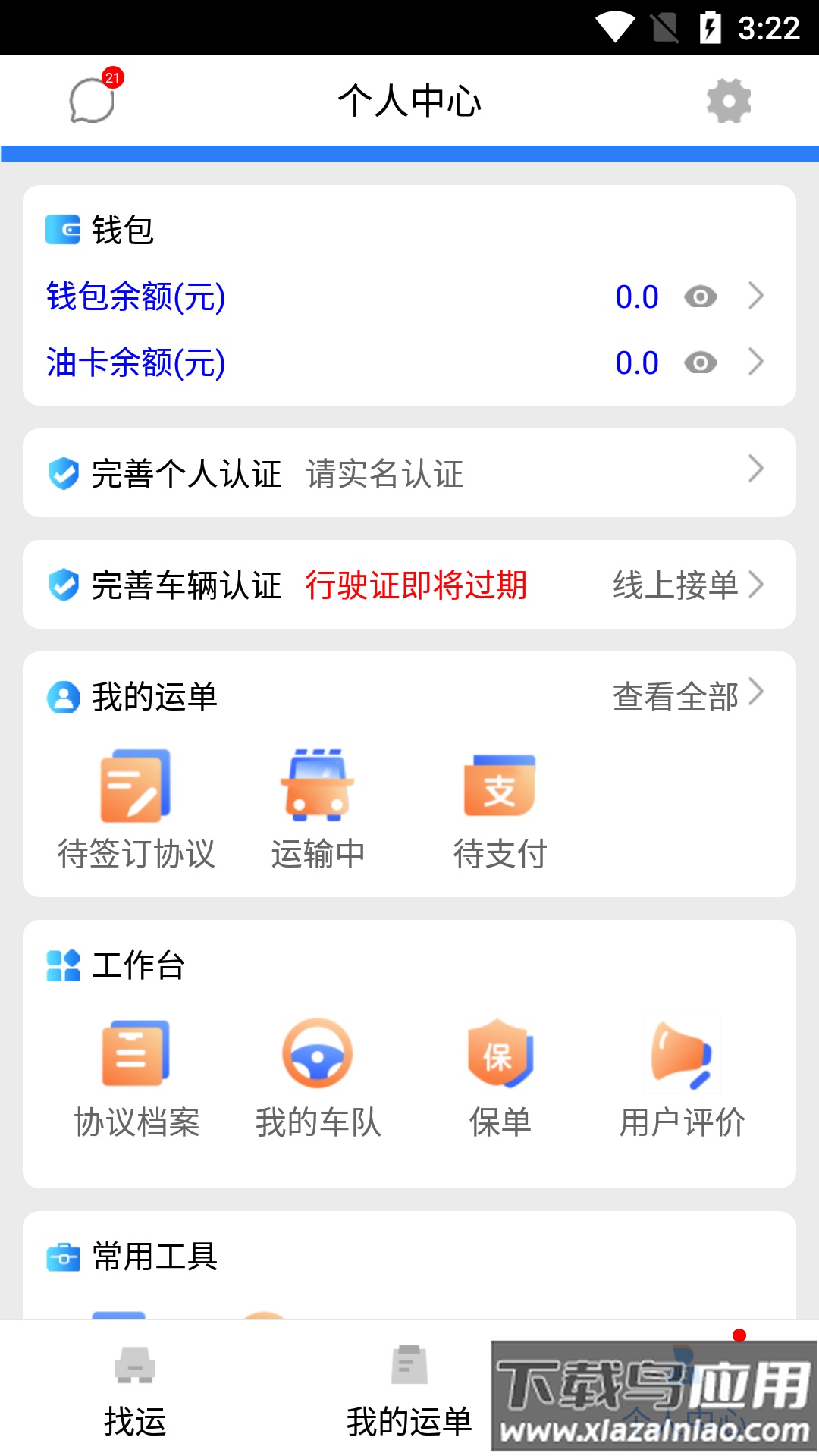Expand wallet balance details via chevron
This screenshot has height=1456, width=819.
(755, 297)
